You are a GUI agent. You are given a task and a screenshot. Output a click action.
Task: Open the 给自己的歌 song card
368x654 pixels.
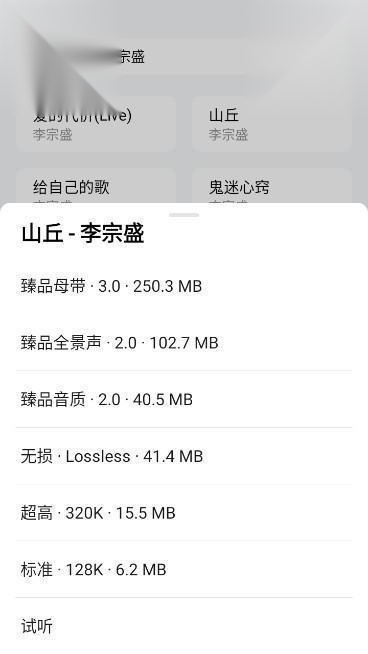[x=96, y=186]
